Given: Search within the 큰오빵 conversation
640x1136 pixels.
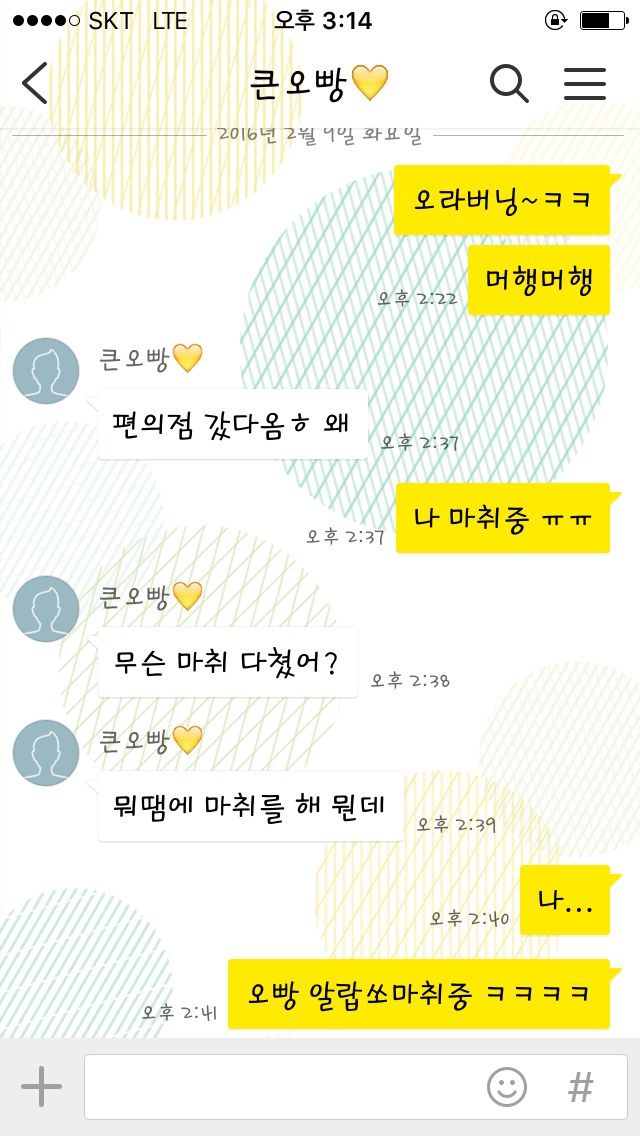Looking at the screenshot, I should [x=509, y=84].
